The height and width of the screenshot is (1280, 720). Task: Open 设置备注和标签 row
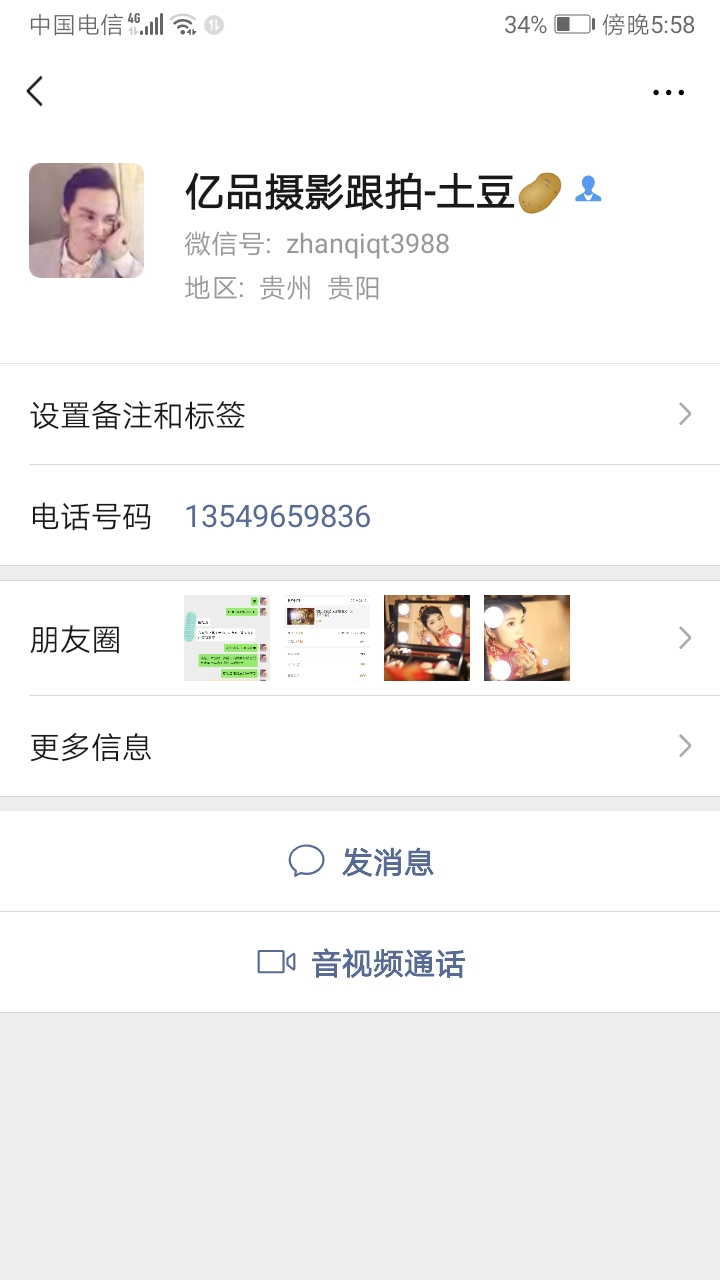pyautogui.click(x=360, y=415)
